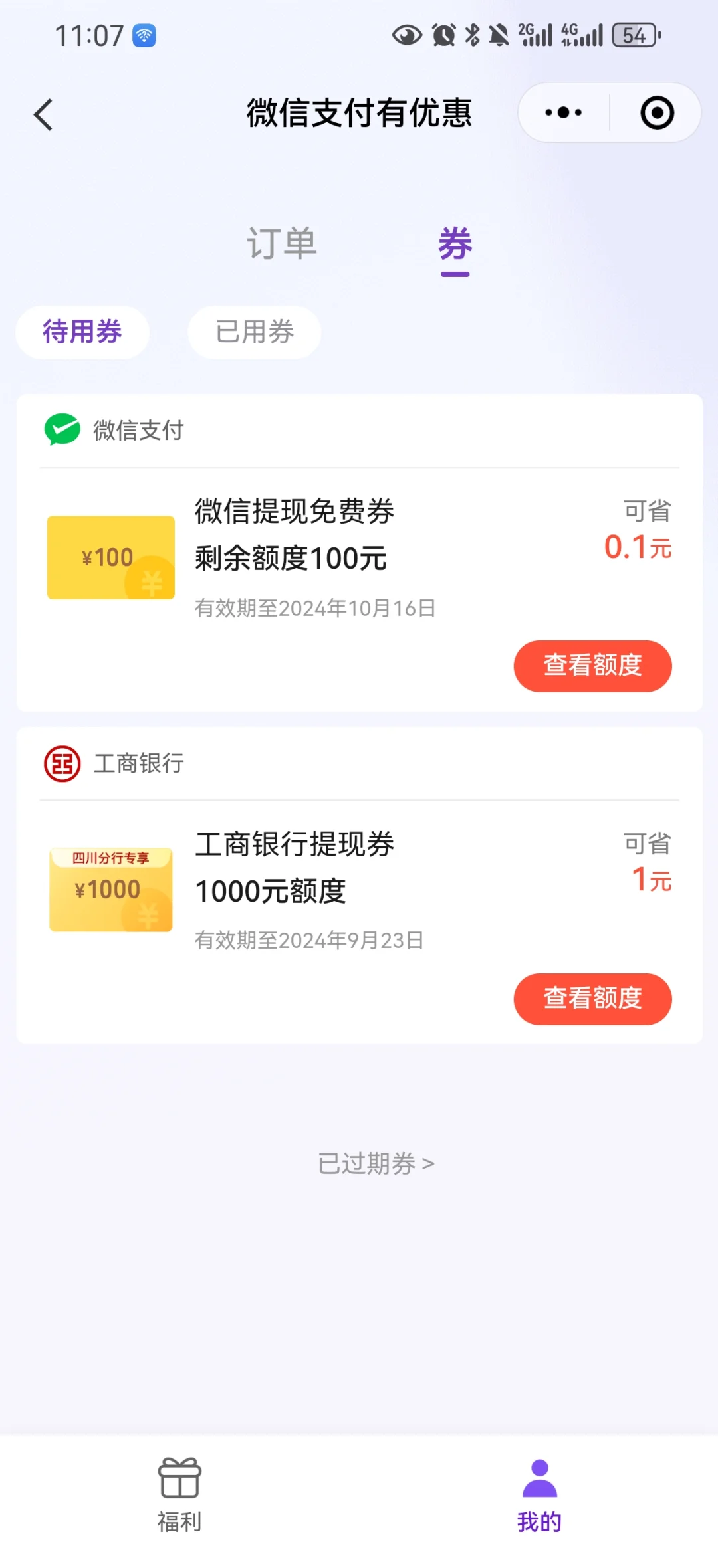
Task: Close the mini-program with the circle icon
Action: point(657,112)
